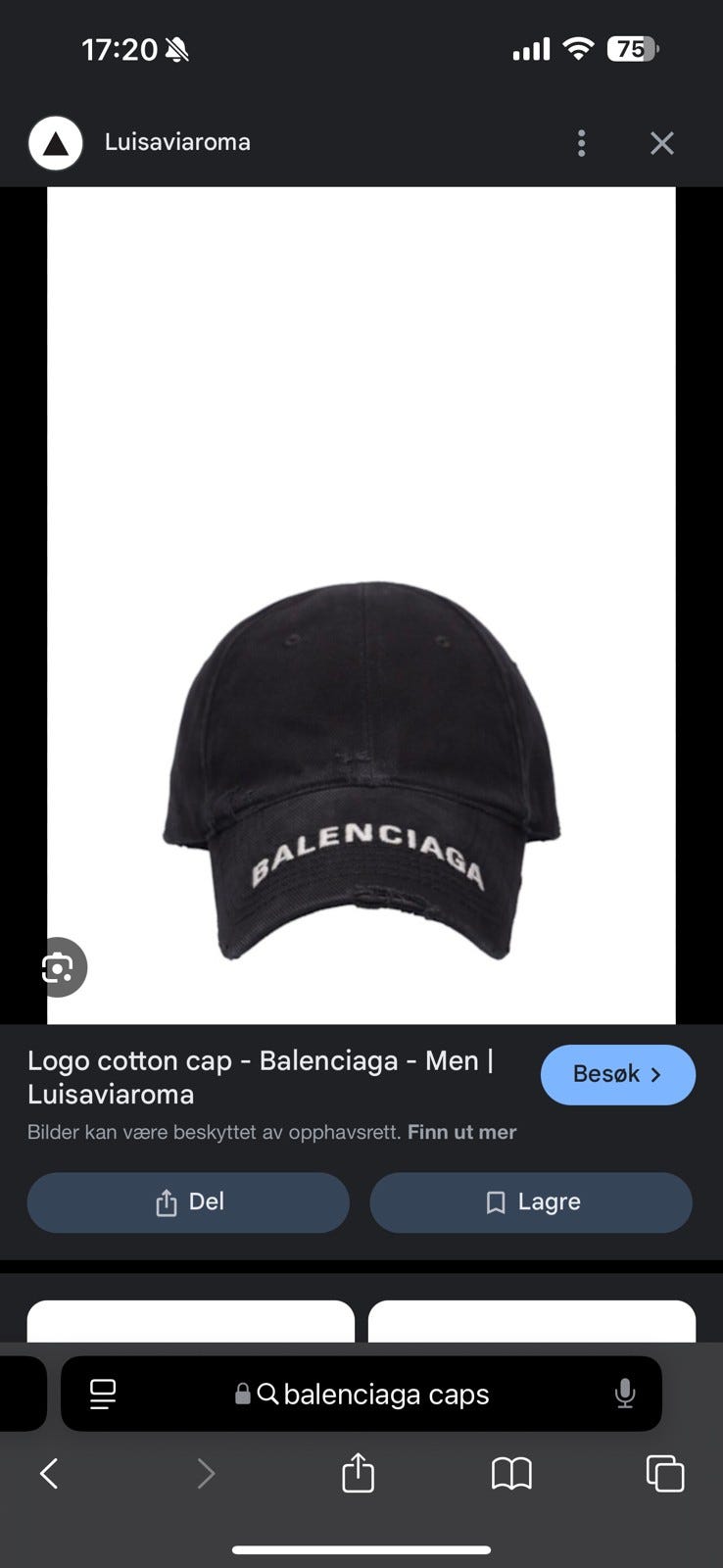Open the three-dot overflow menu
Screen dimensions: 723x1568
point(581,143)
